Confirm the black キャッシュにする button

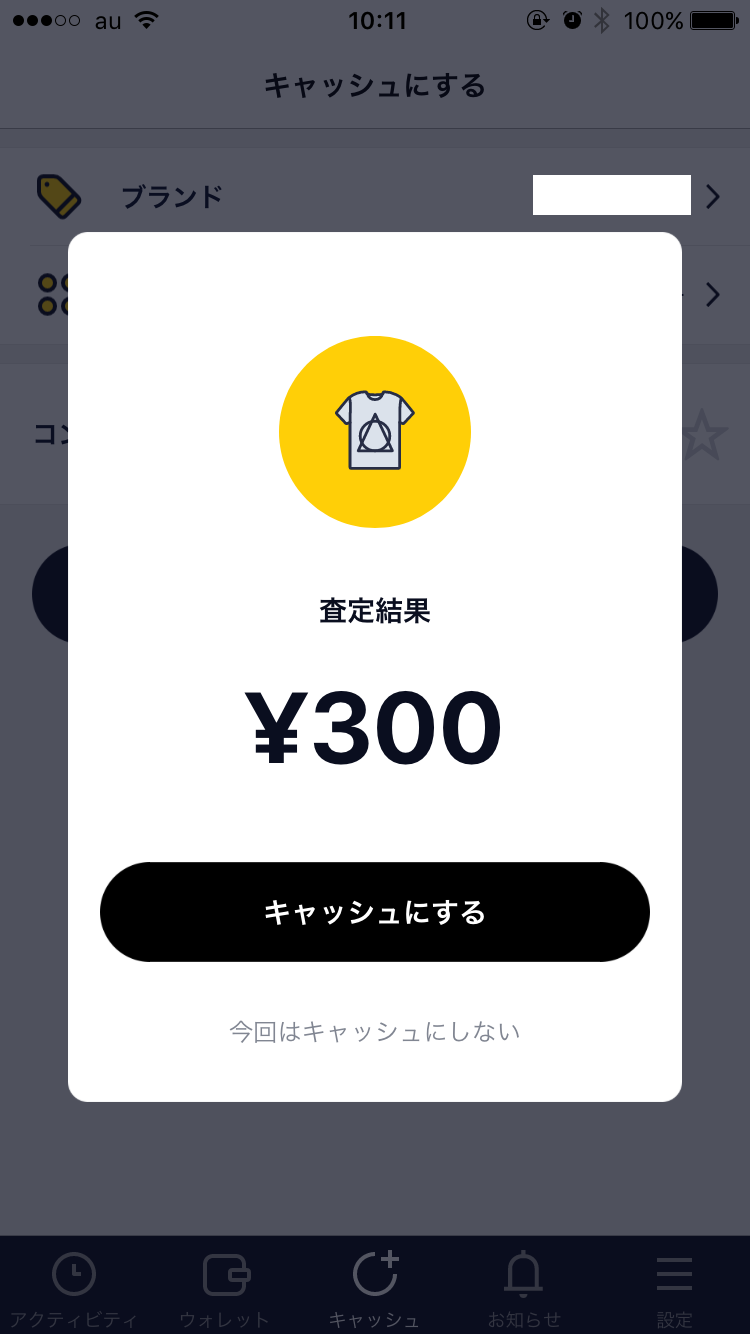[x=375, y=912]
